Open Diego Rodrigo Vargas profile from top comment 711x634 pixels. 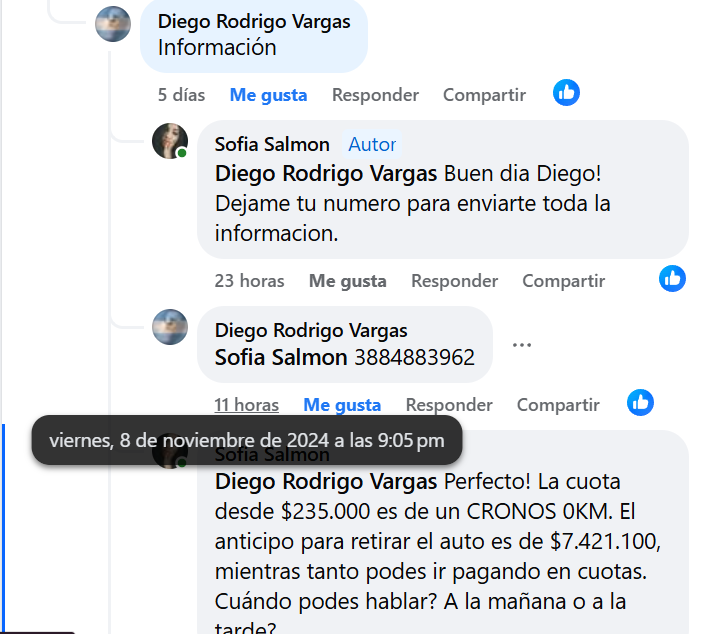point(254,21)
